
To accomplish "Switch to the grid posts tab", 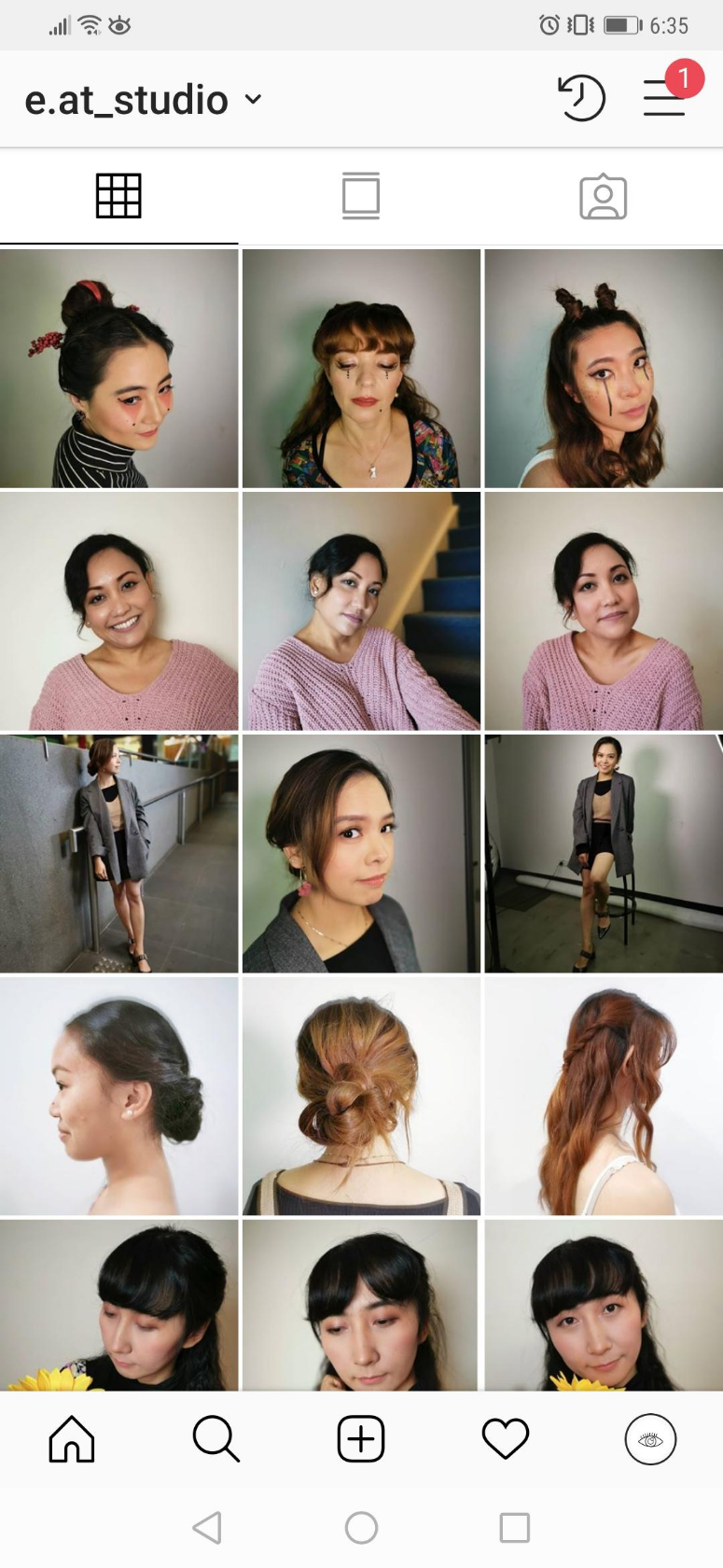I will coord(118,196).
